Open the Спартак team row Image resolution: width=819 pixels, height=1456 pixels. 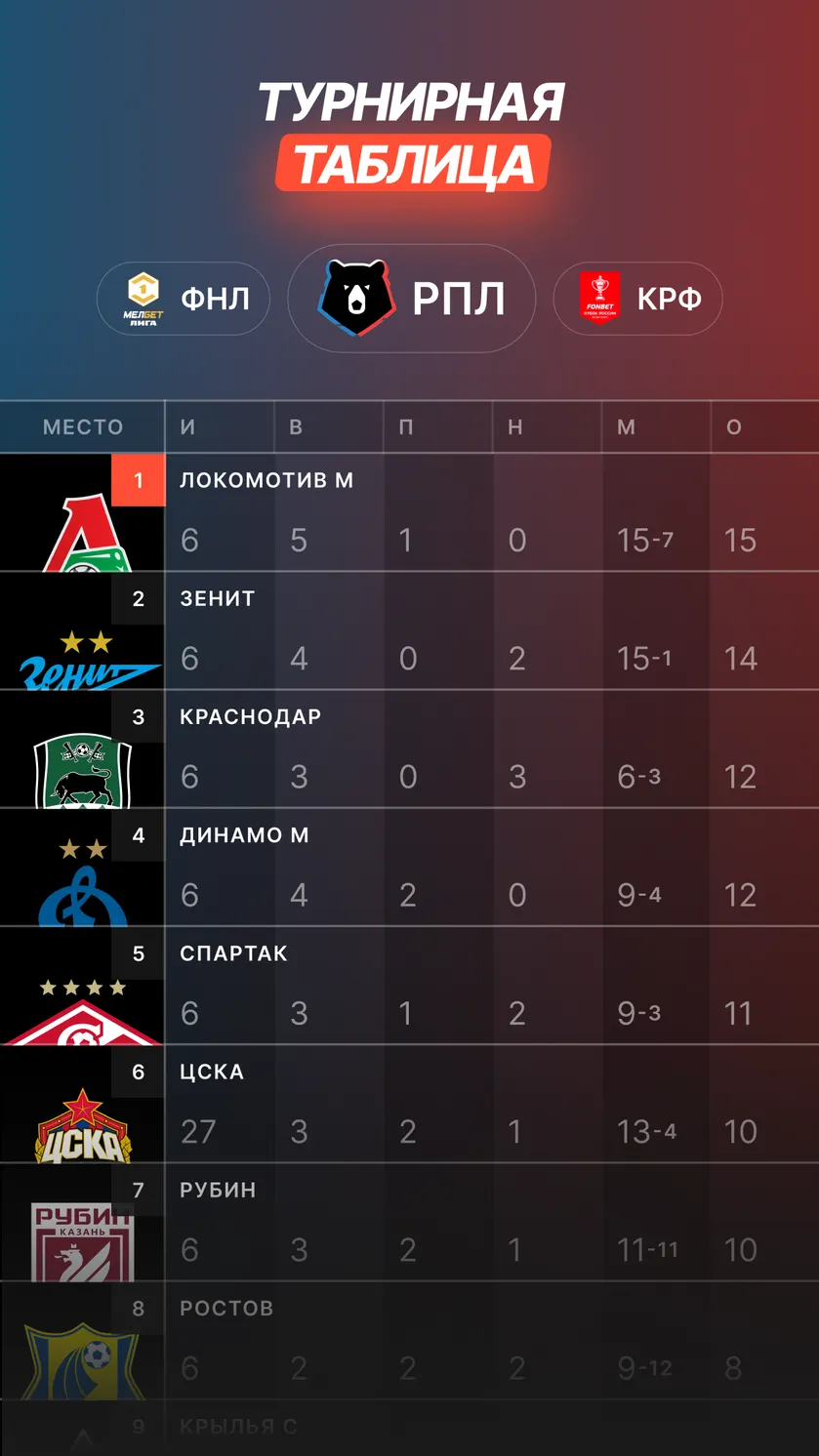click(x=410, y=986)
